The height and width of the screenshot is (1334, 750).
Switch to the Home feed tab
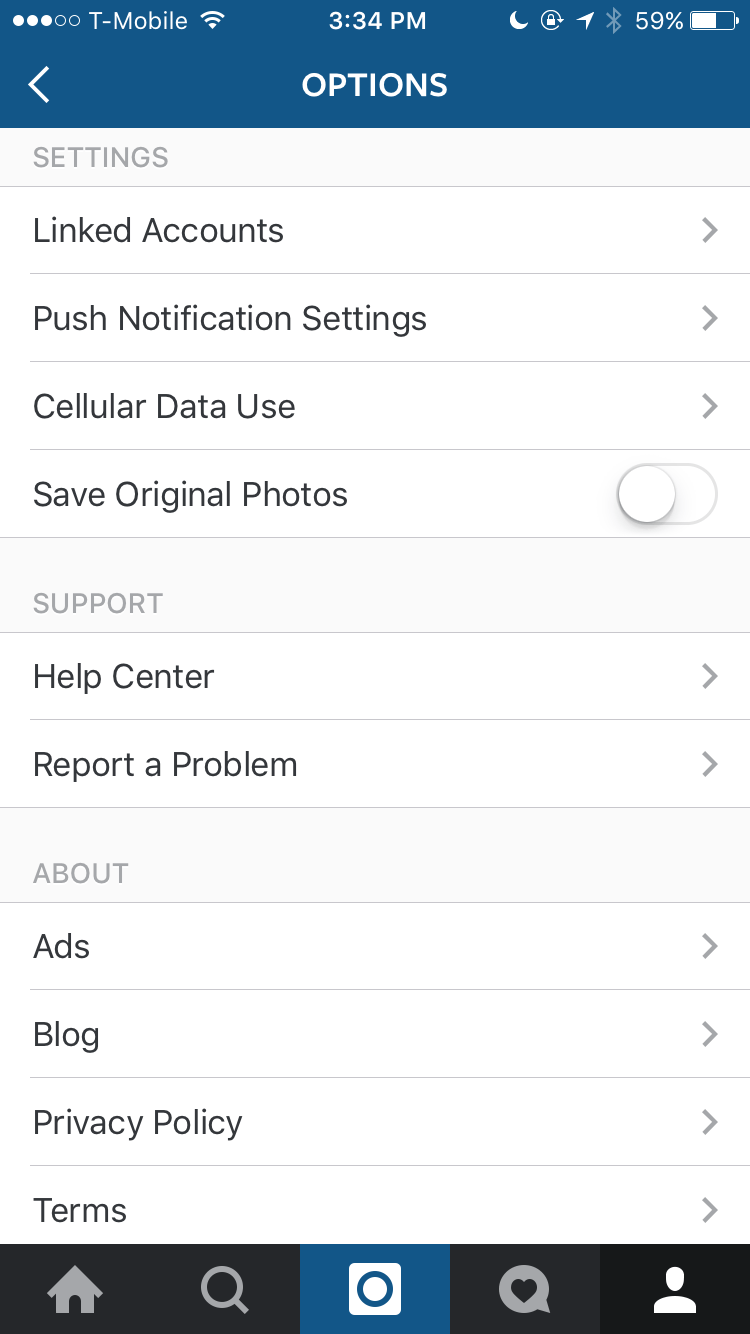pyautogui.click(x=75, y=1290)
